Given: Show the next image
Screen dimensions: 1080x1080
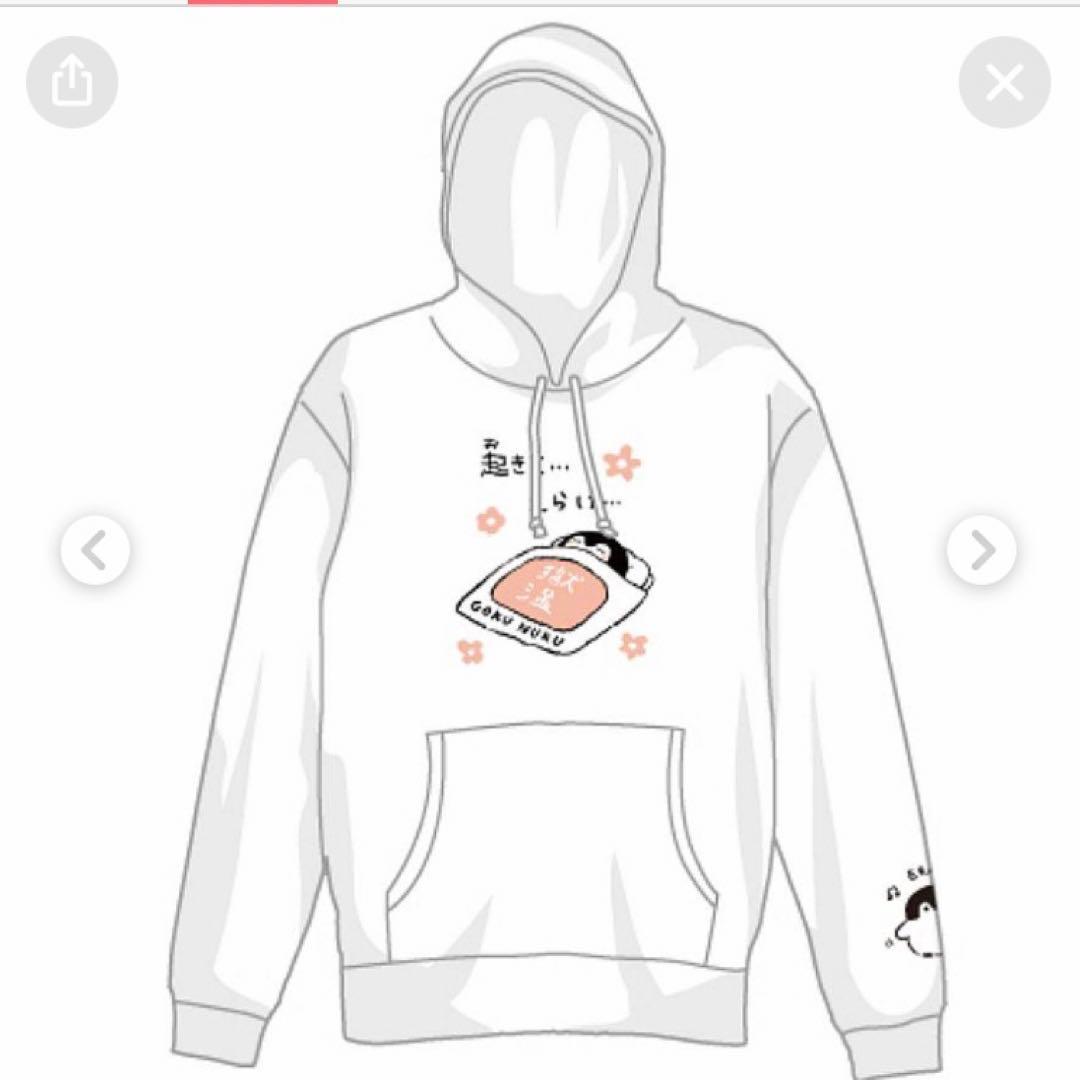Looking at the screenshot, I should click(x=982, y=550).
